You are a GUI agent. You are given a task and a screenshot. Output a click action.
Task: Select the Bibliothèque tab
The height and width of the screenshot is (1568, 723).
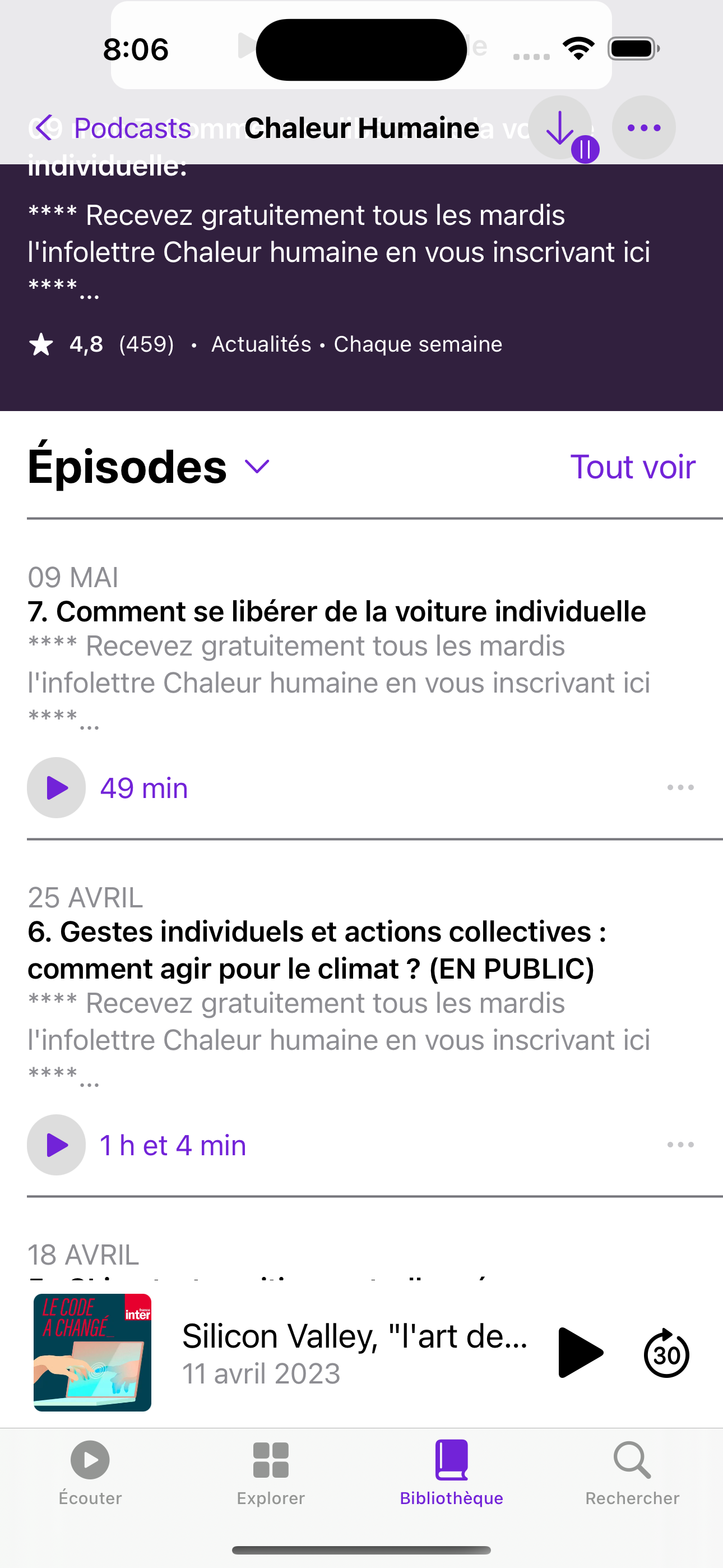(x=452, y=1472)
